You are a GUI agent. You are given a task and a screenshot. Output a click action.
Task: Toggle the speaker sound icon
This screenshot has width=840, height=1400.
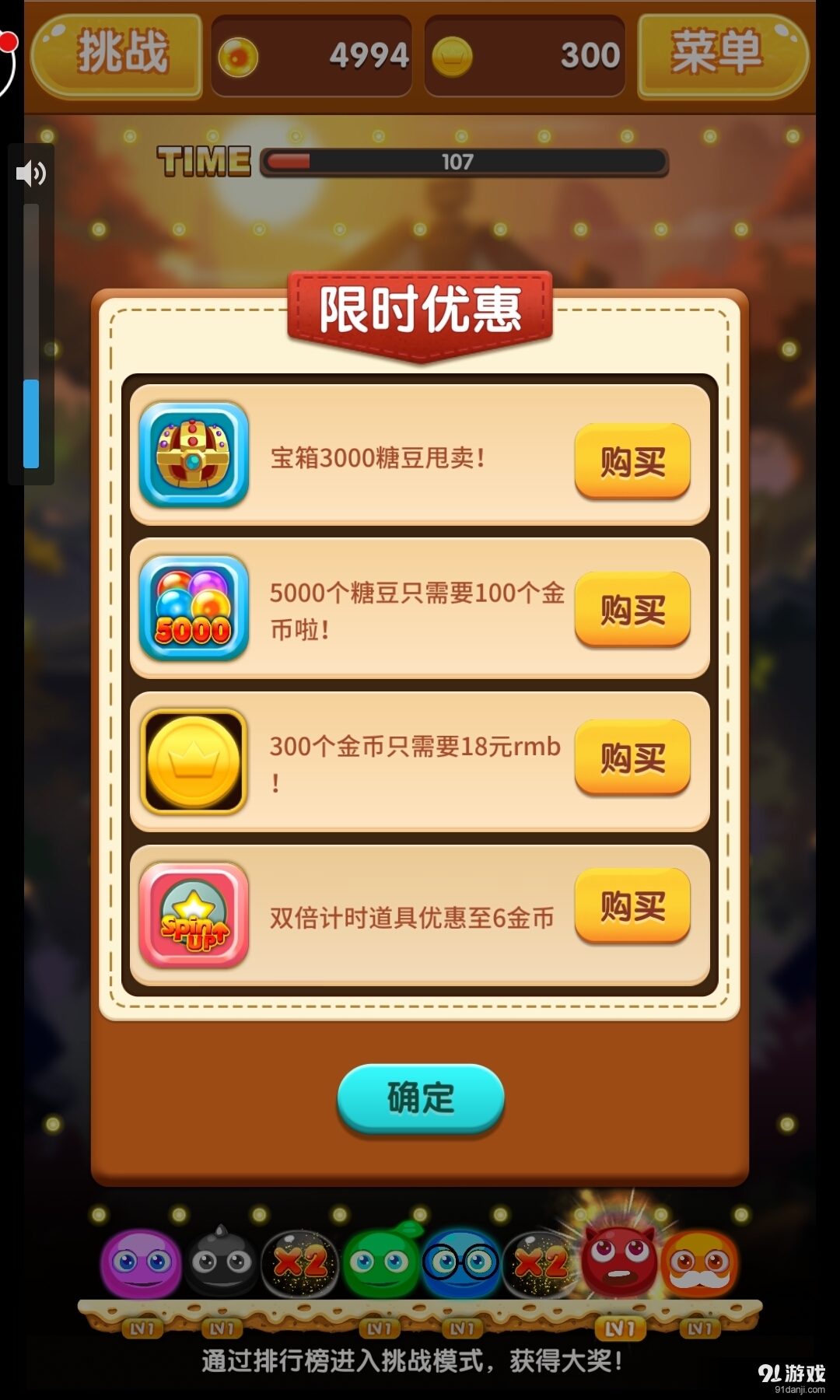(31, 172)
